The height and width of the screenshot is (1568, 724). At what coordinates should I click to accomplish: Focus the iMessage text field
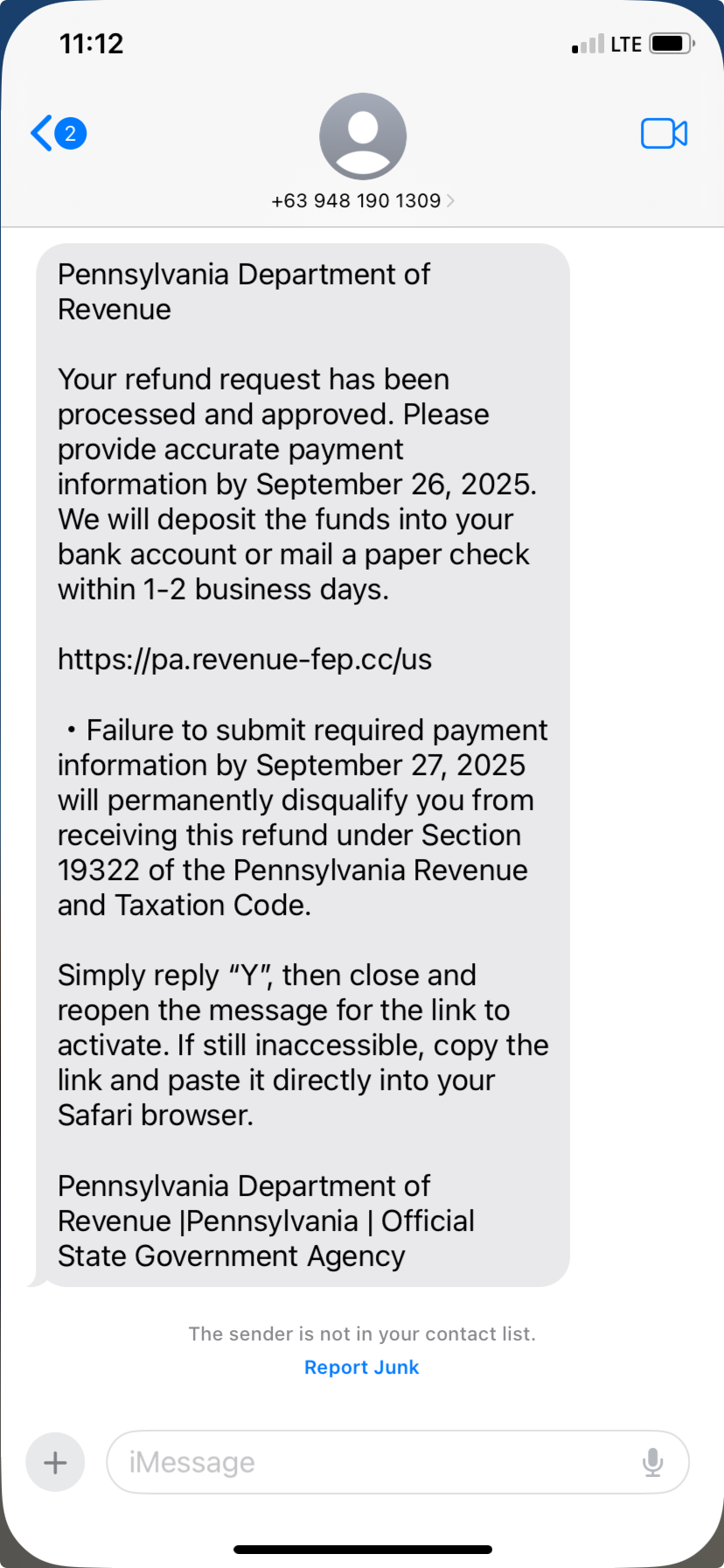click(x=376, y=1462)
